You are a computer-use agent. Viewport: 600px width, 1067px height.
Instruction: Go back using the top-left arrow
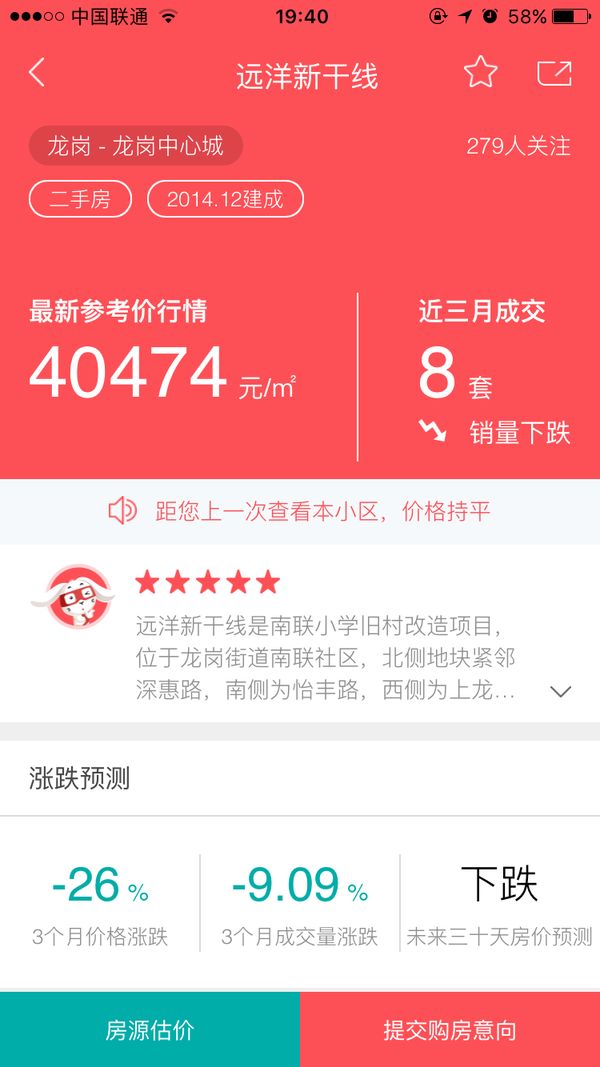[37, 73]
